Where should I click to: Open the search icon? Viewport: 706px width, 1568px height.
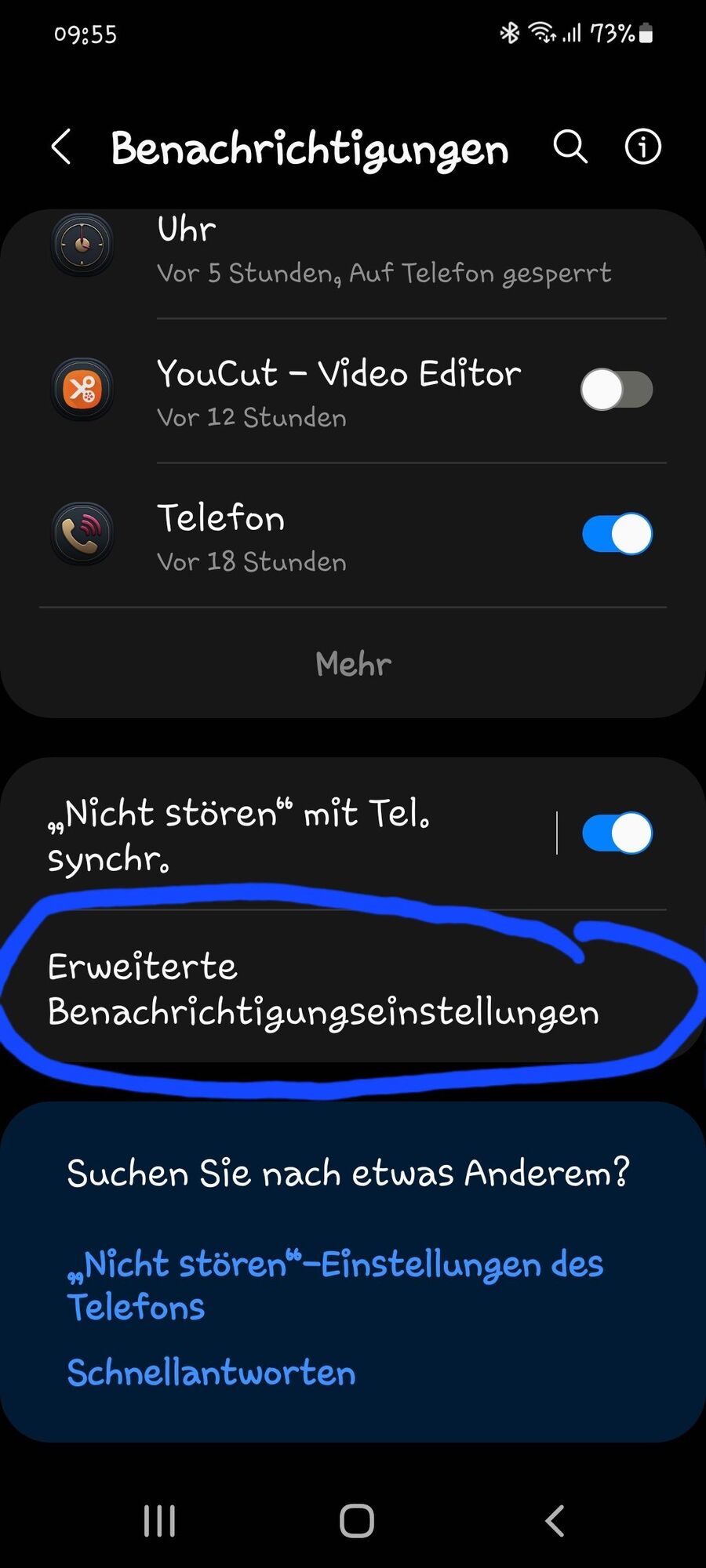click(570, 147)
